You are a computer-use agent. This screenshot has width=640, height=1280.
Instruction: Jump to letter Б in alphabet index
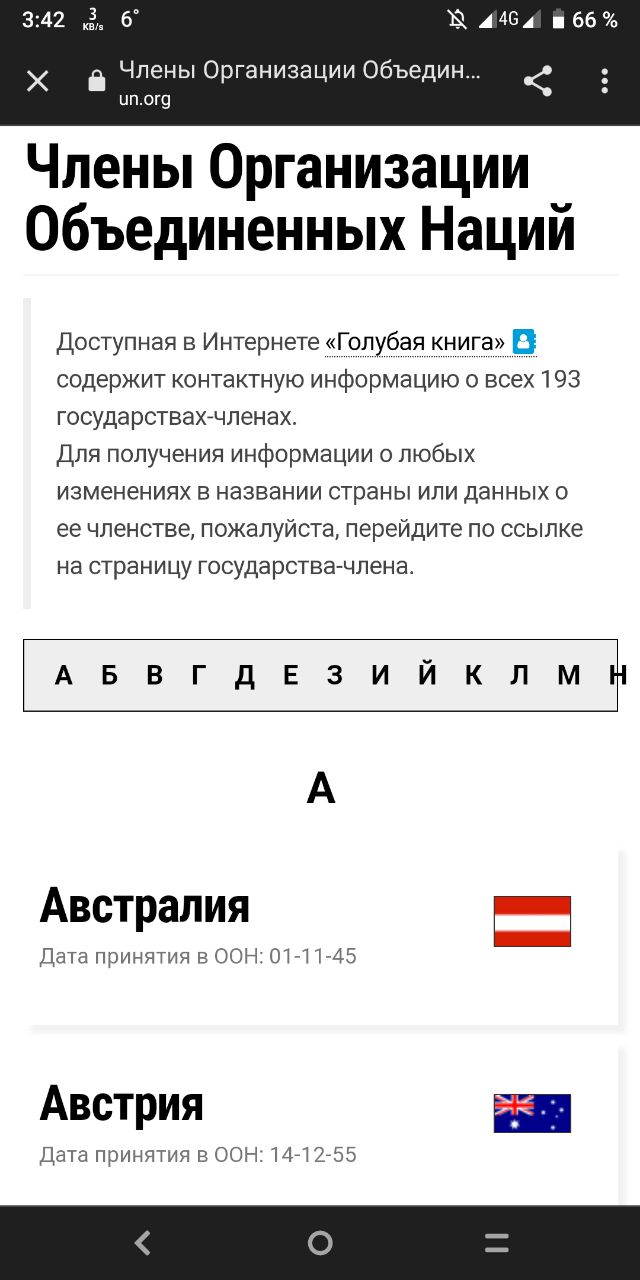coord(109,676)
